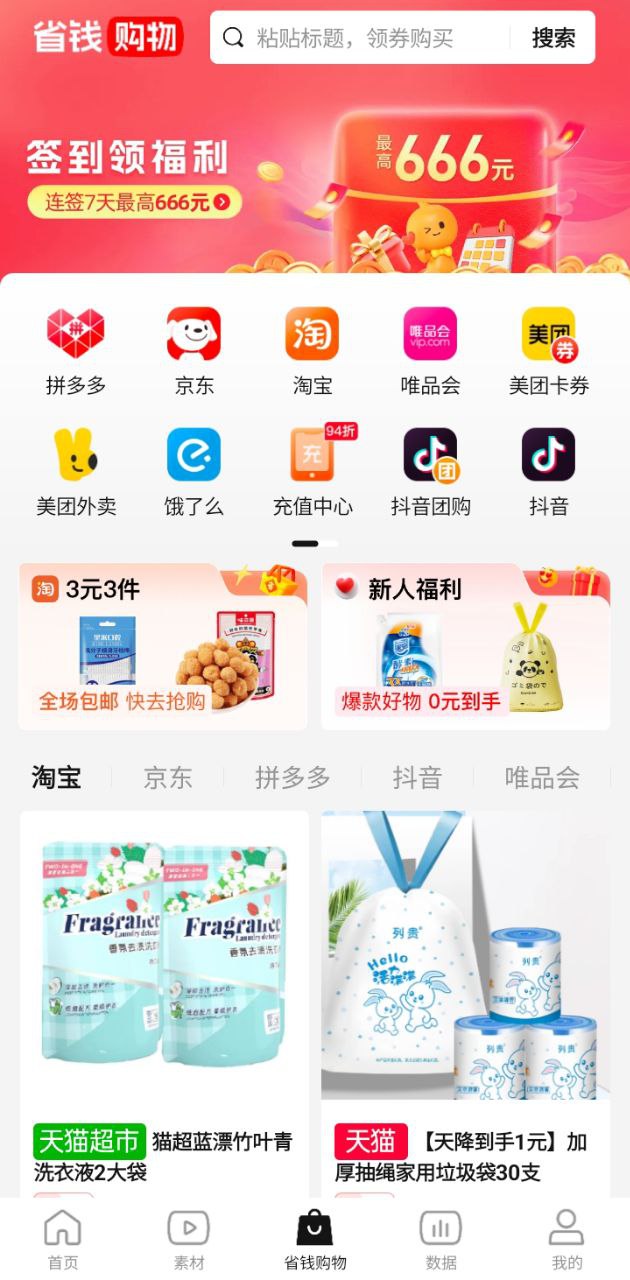Open the 唯品会 shortcut icon
The width and height of the screenshot is (630, 1280).
430,335
